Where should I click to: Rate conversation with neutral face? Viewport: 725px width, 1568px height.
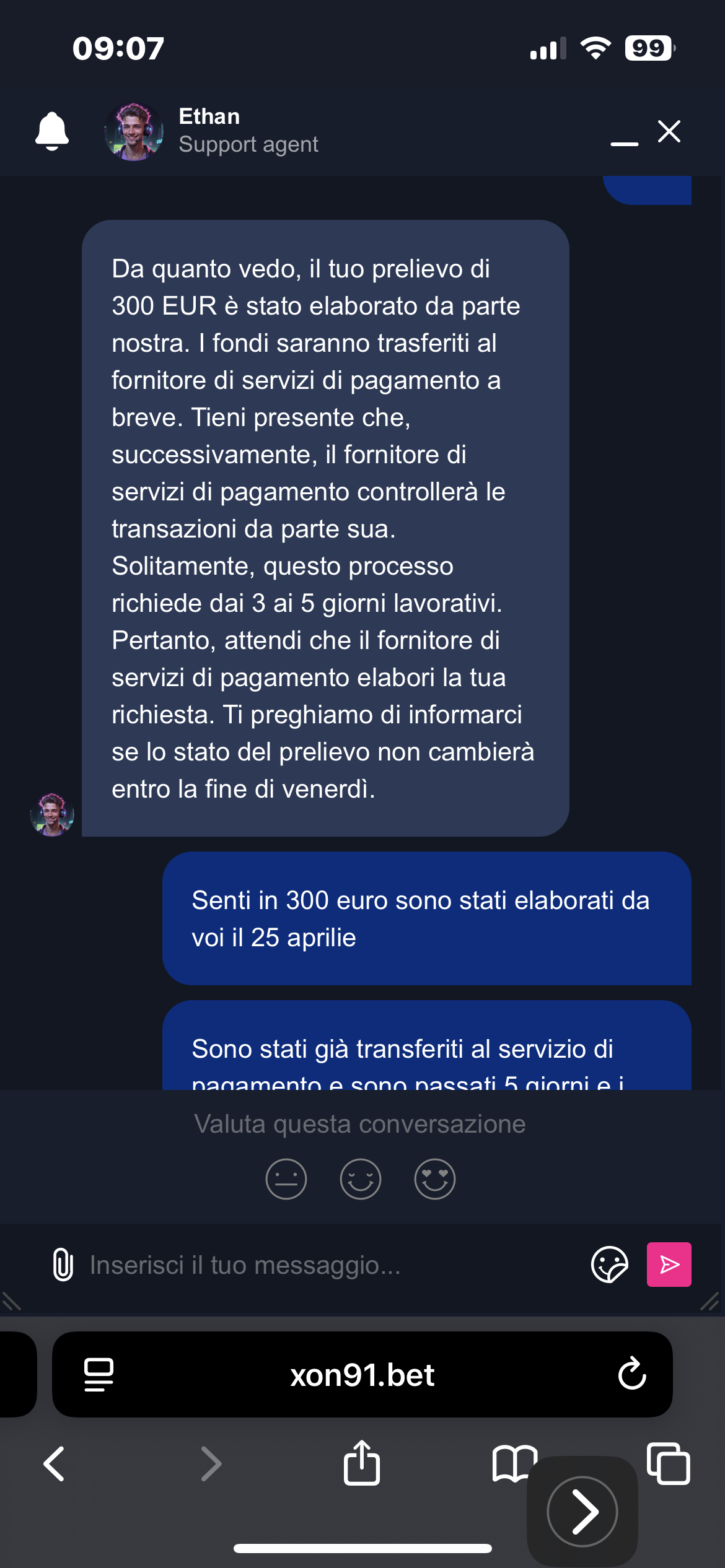[286, 1179]
